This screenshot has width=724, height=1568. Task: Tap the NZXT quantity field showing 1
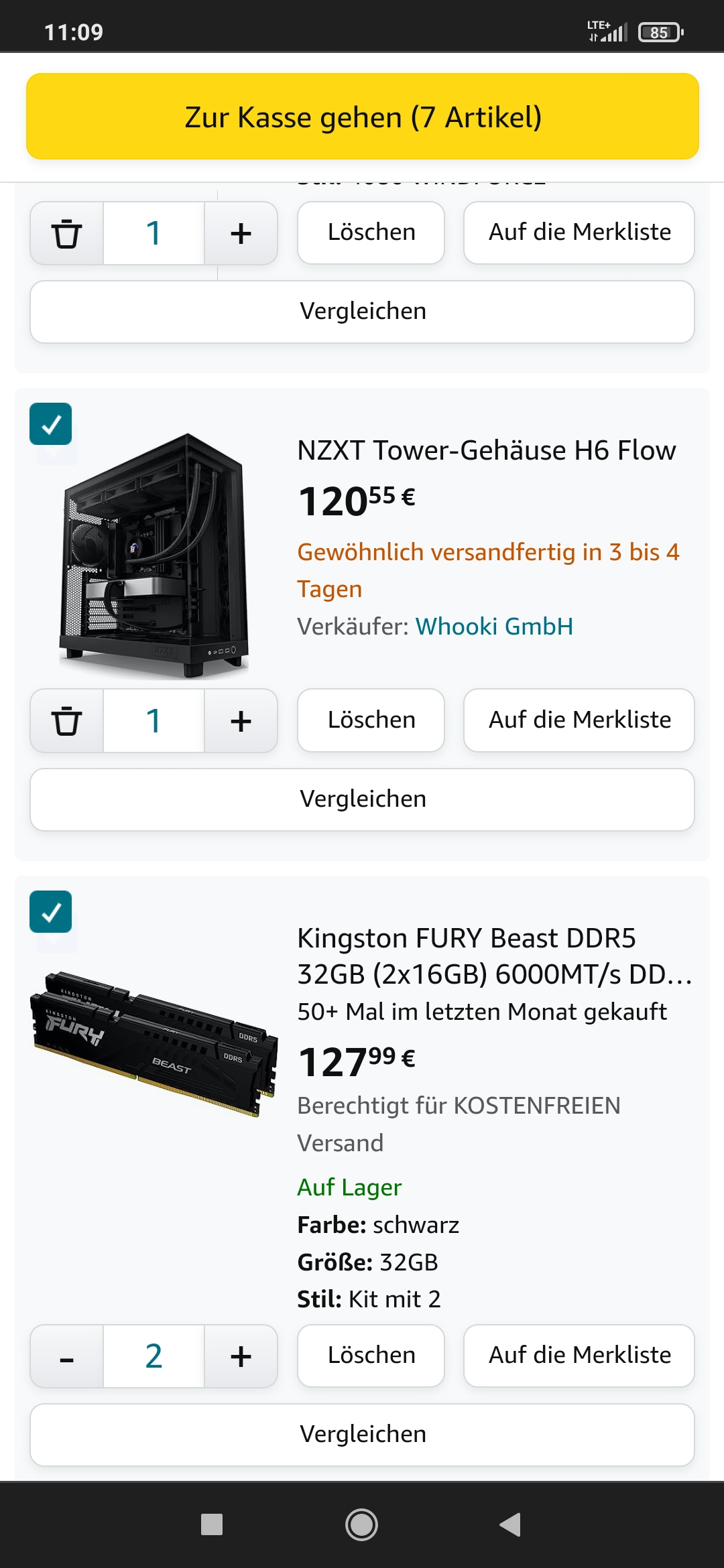click(x=154, y=720)
